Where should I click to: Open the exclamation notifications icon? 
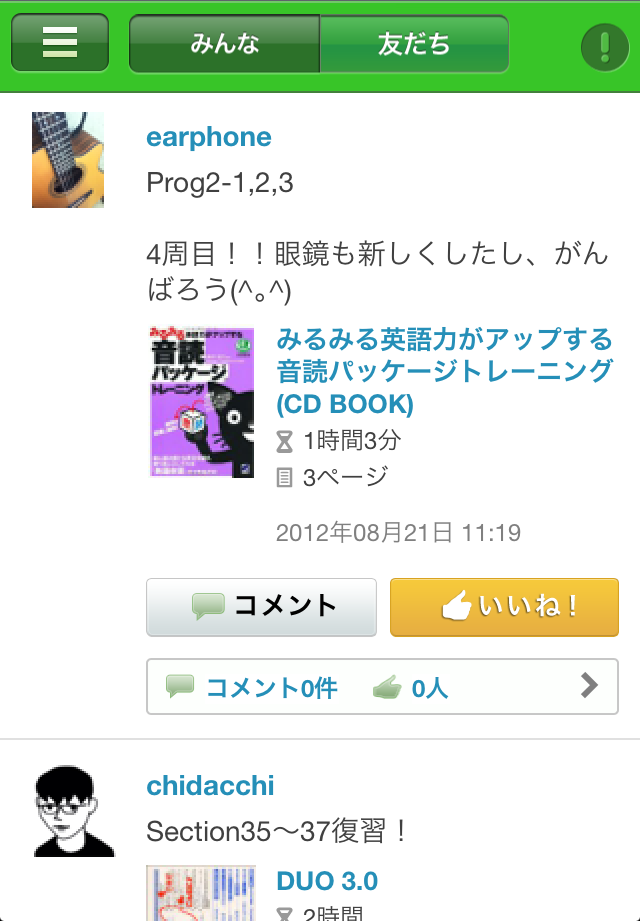coord(604,46)
